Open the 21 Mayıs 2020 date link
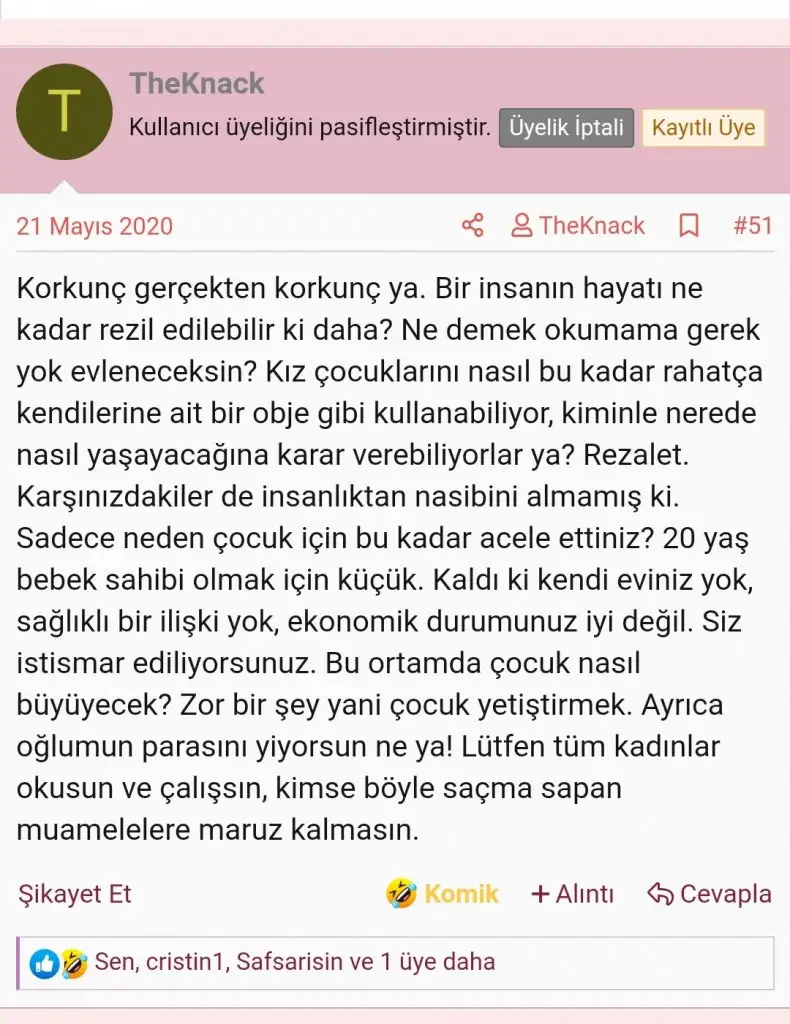The height and width of the screenshot is (1024, 790). 94,226
